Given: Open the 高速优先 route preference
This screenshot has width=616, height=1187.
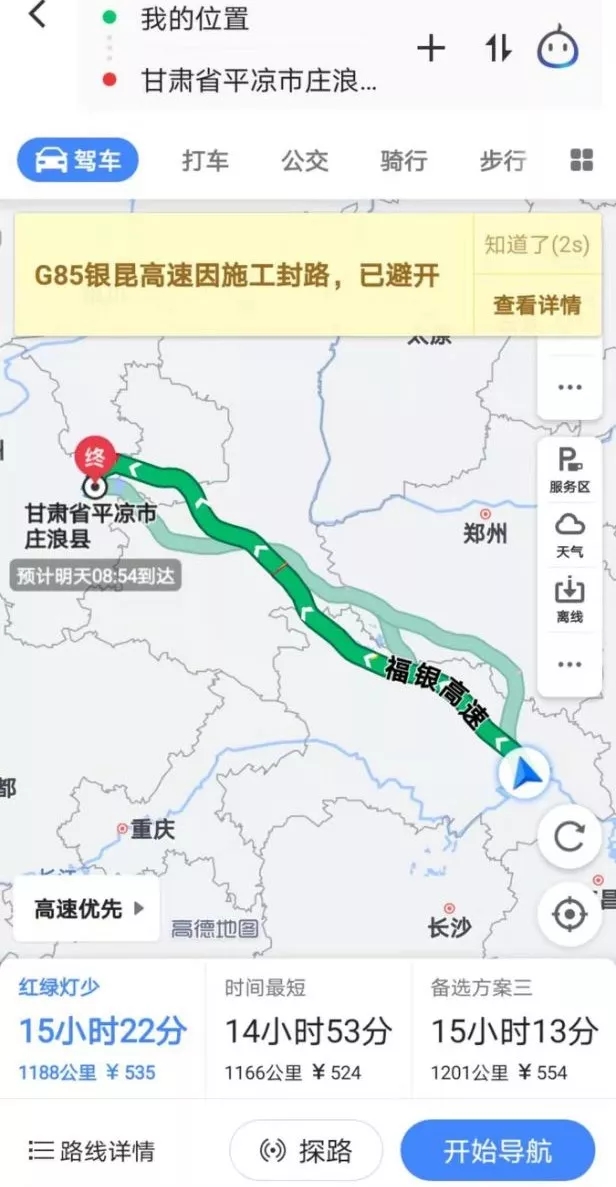Looking at the screenshot, I should (89, 909).
